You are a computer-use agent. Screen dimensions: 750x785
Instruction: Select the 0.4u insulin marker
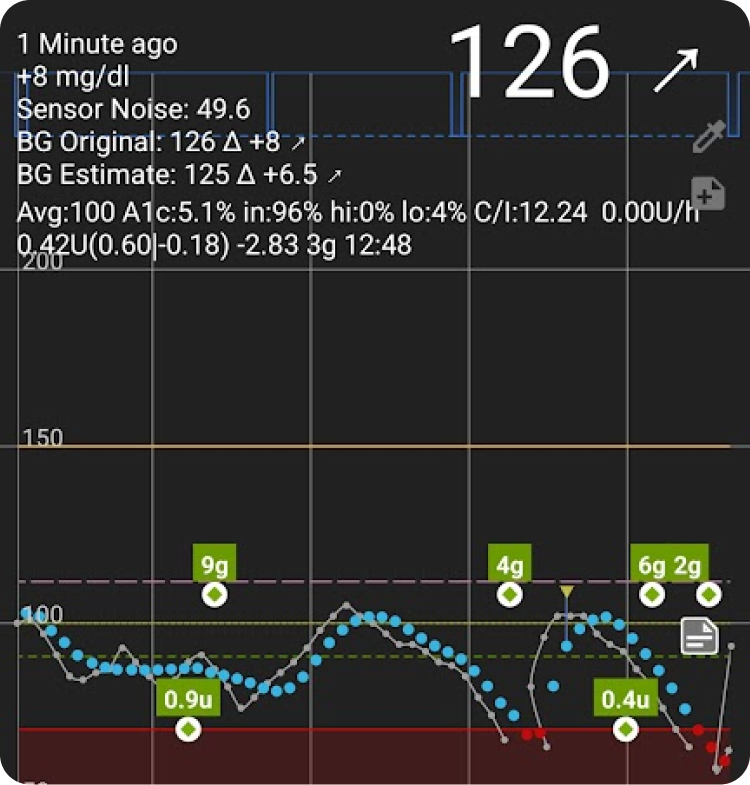626,729
